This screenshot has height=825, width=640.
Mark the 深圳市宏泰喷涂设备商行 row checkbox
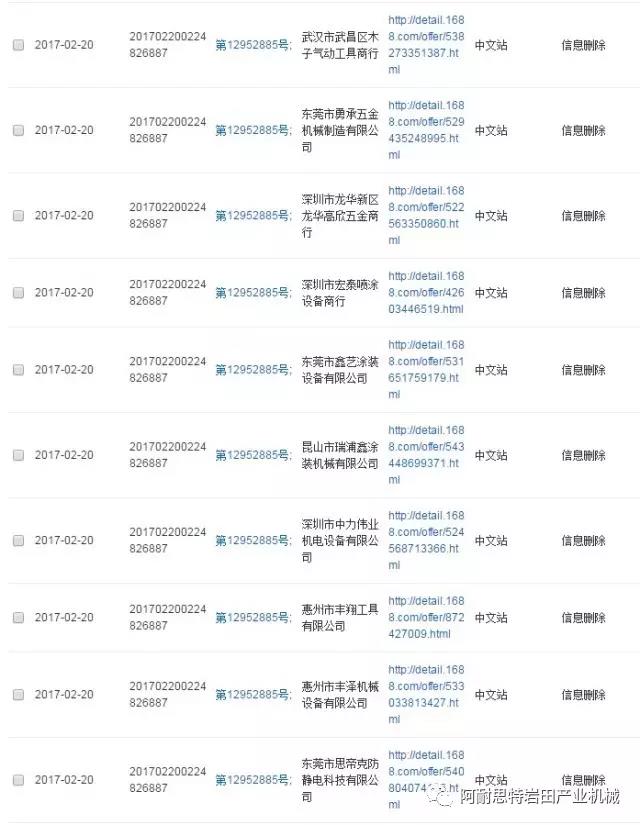(18, 293)
